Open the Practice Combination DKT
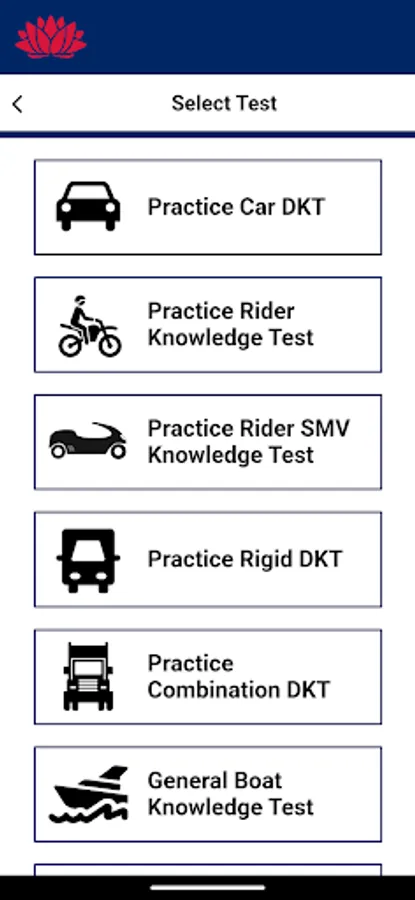The width and height of the screenshot is (415, 900). (208, 677)
